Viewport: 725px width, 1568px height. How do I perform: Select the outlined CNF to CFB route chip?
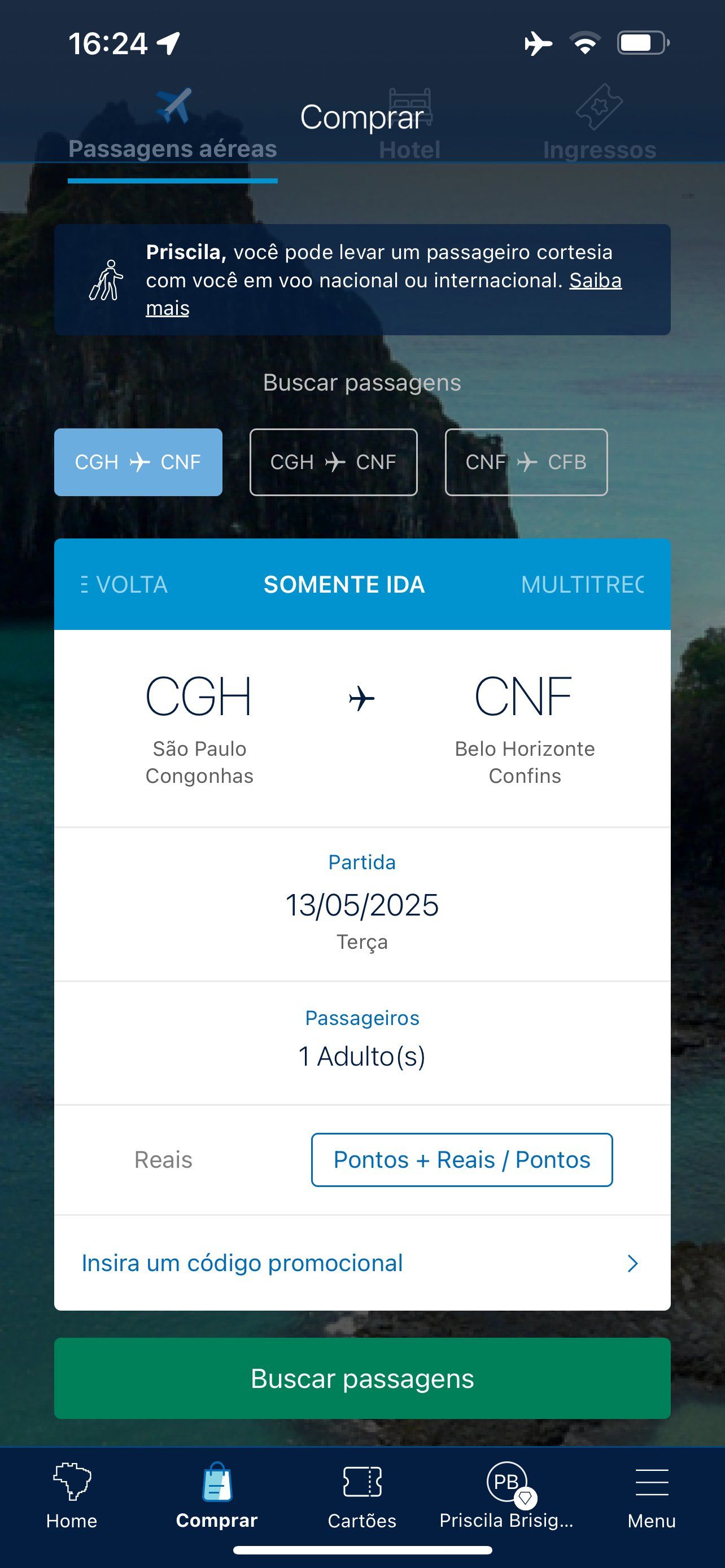[x=526, y=462]
